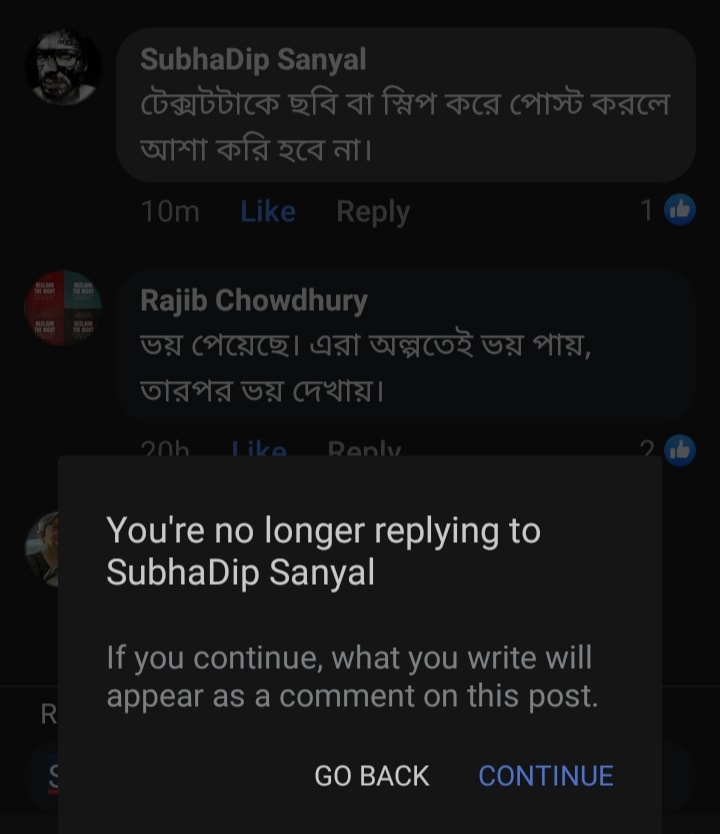Like SubhaDip Sanyal's comment
The height and width of the screenshot is (834, 720).
(x=268, y=212)
